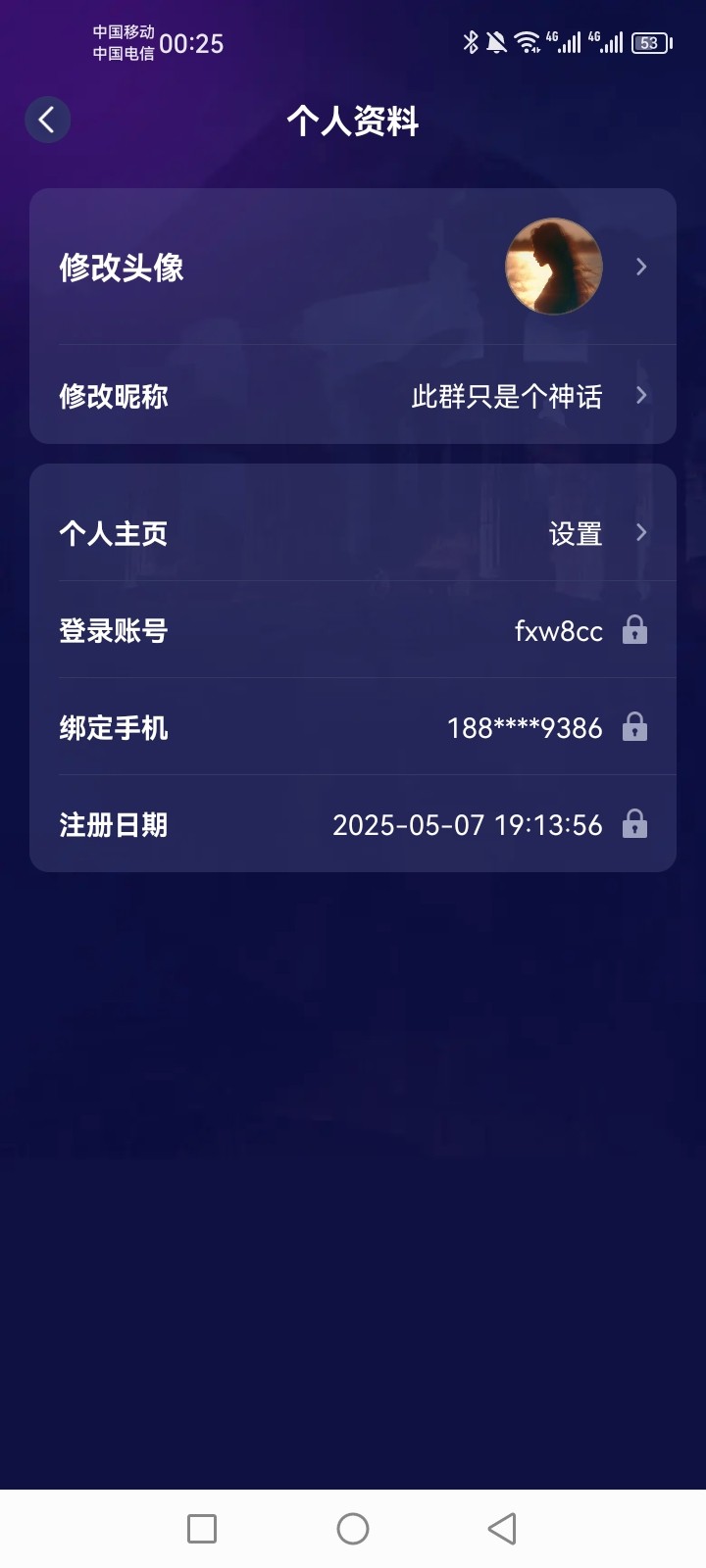Go back using the top-left arrow

(46, 121)
